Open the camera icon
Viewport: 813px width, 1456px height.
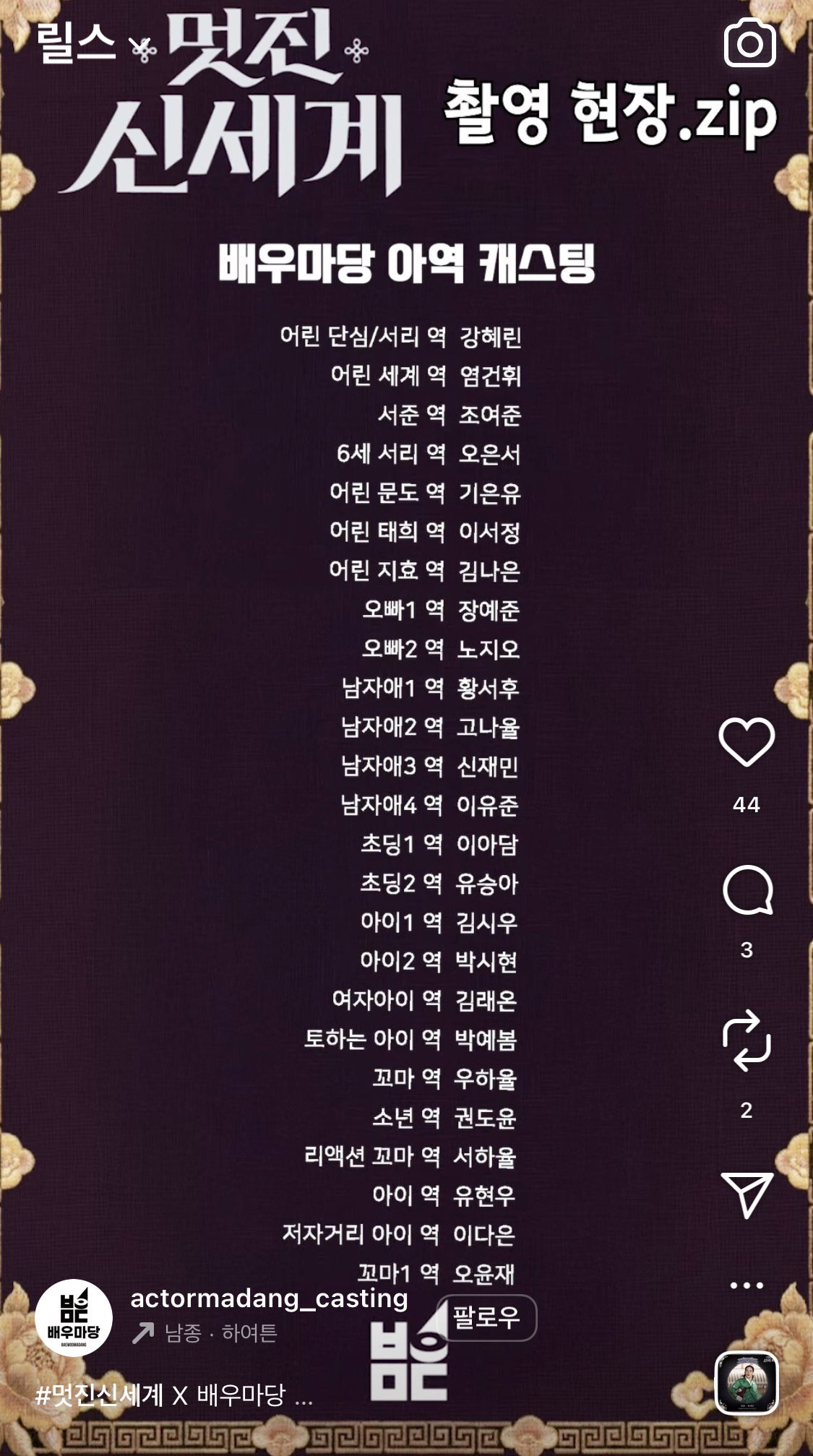(x=749, y=43)
